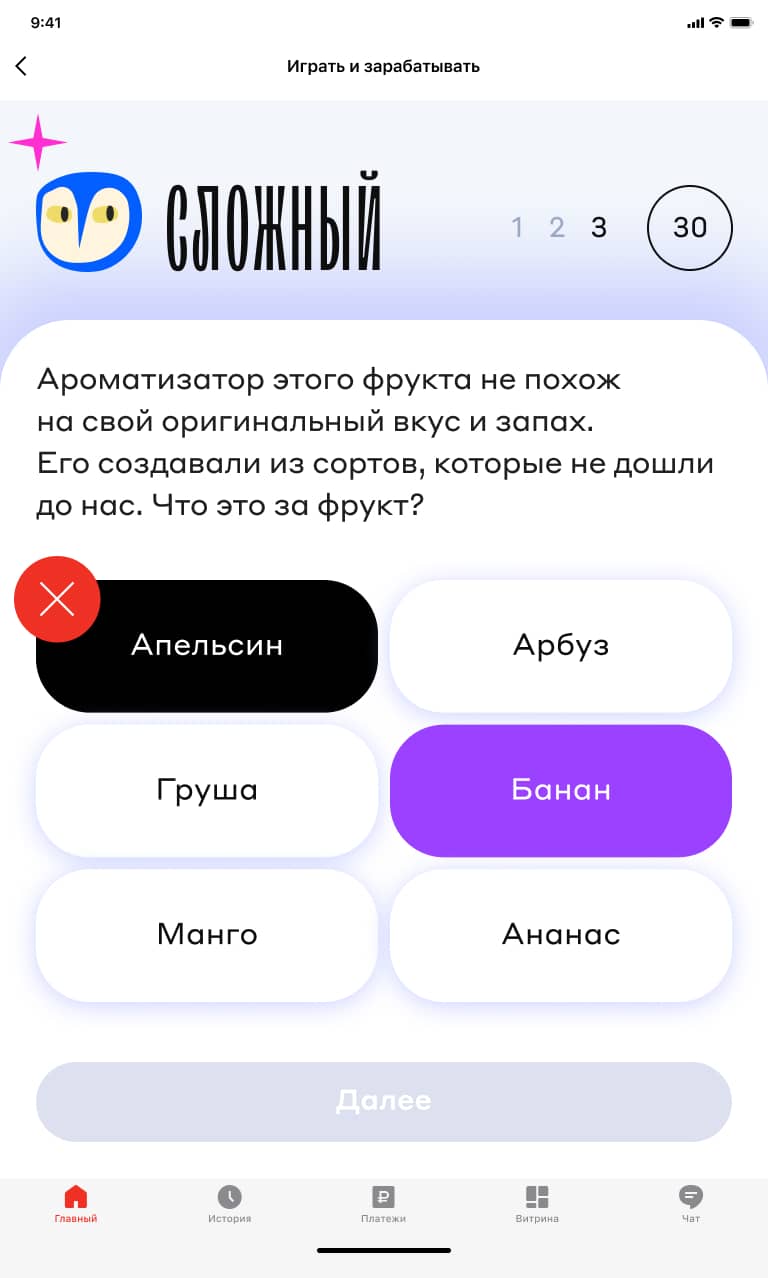Tap the Банан answer button

click(x=561, y=791)
